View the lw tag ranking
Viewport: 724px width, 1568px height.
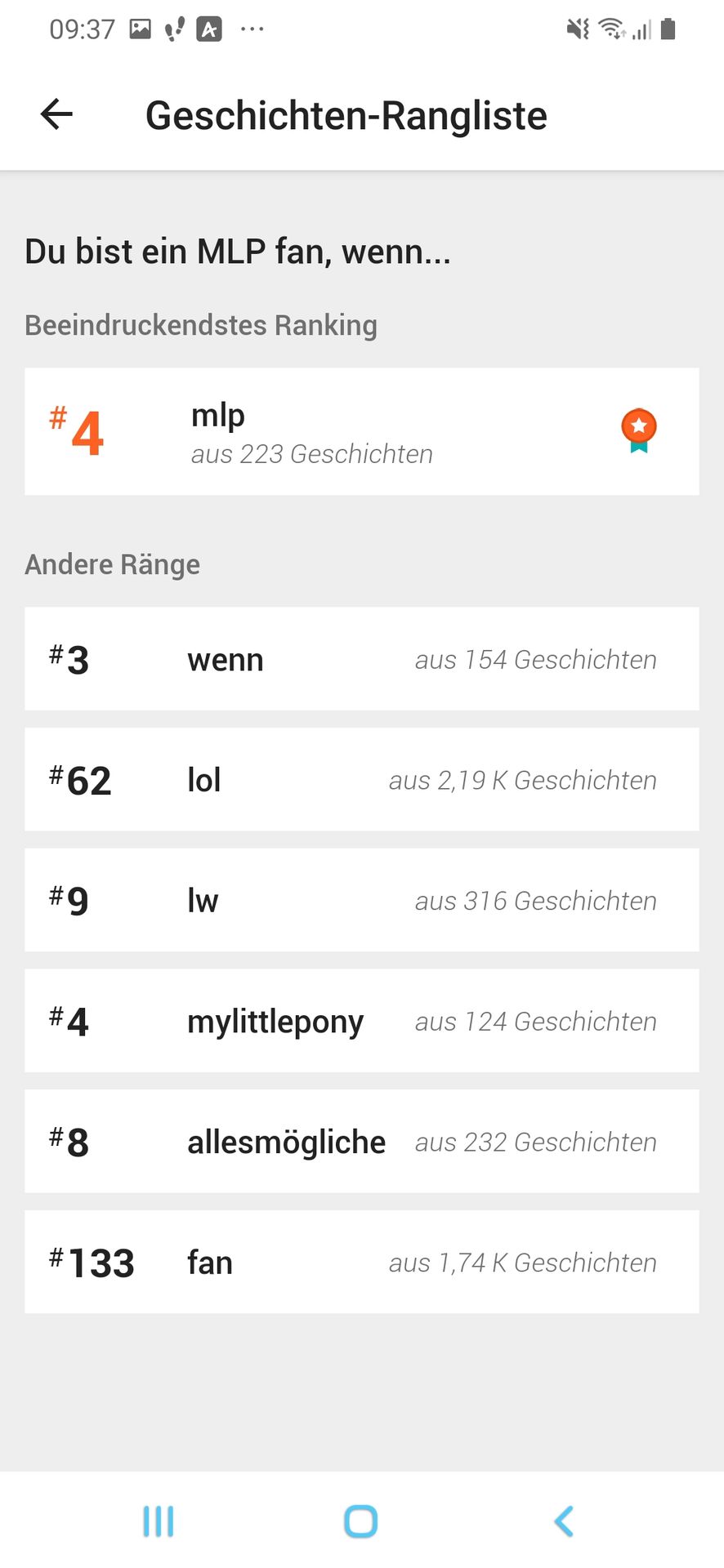pyautogui.click(x=361, y=900)
